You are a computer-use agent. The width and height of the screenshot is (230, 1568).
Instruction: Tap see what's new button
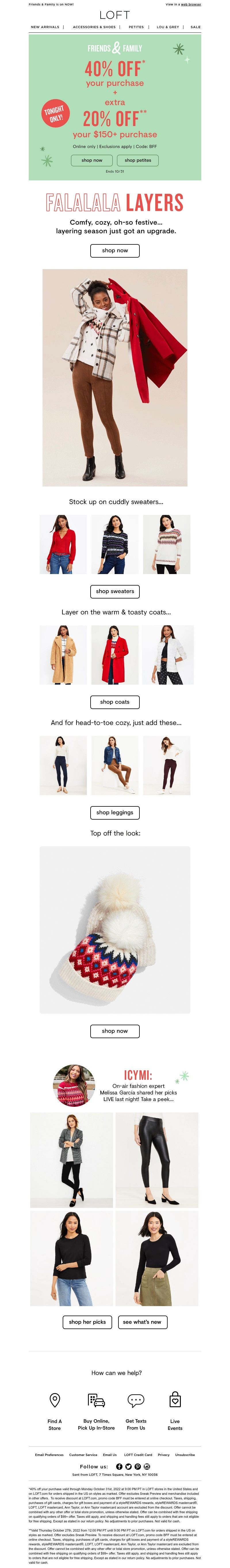[142, 1322]
